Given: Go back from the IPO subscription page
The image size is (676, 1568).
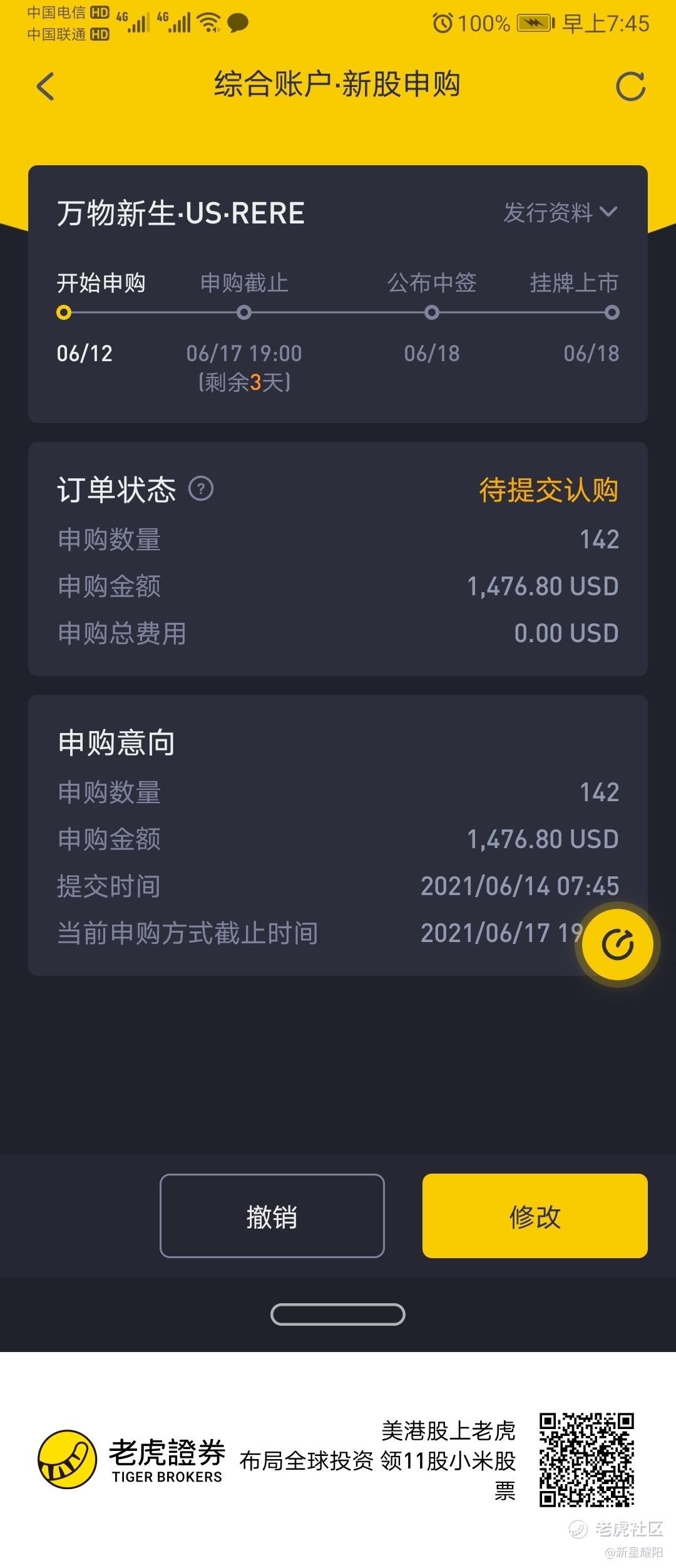Looking at the screenshot, I should tap(46, 86).
